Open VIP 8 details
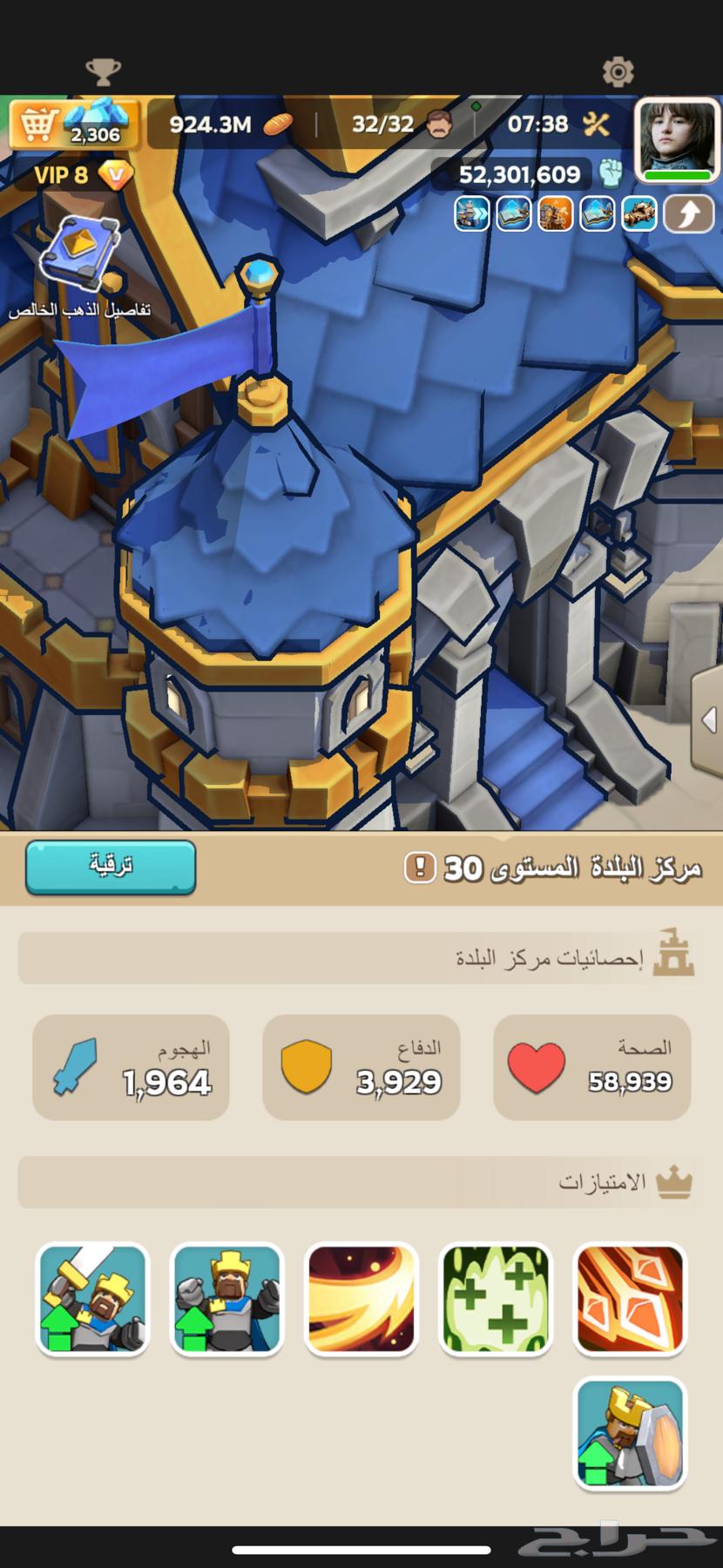The image size is (723, 1568). pos(83,175)
